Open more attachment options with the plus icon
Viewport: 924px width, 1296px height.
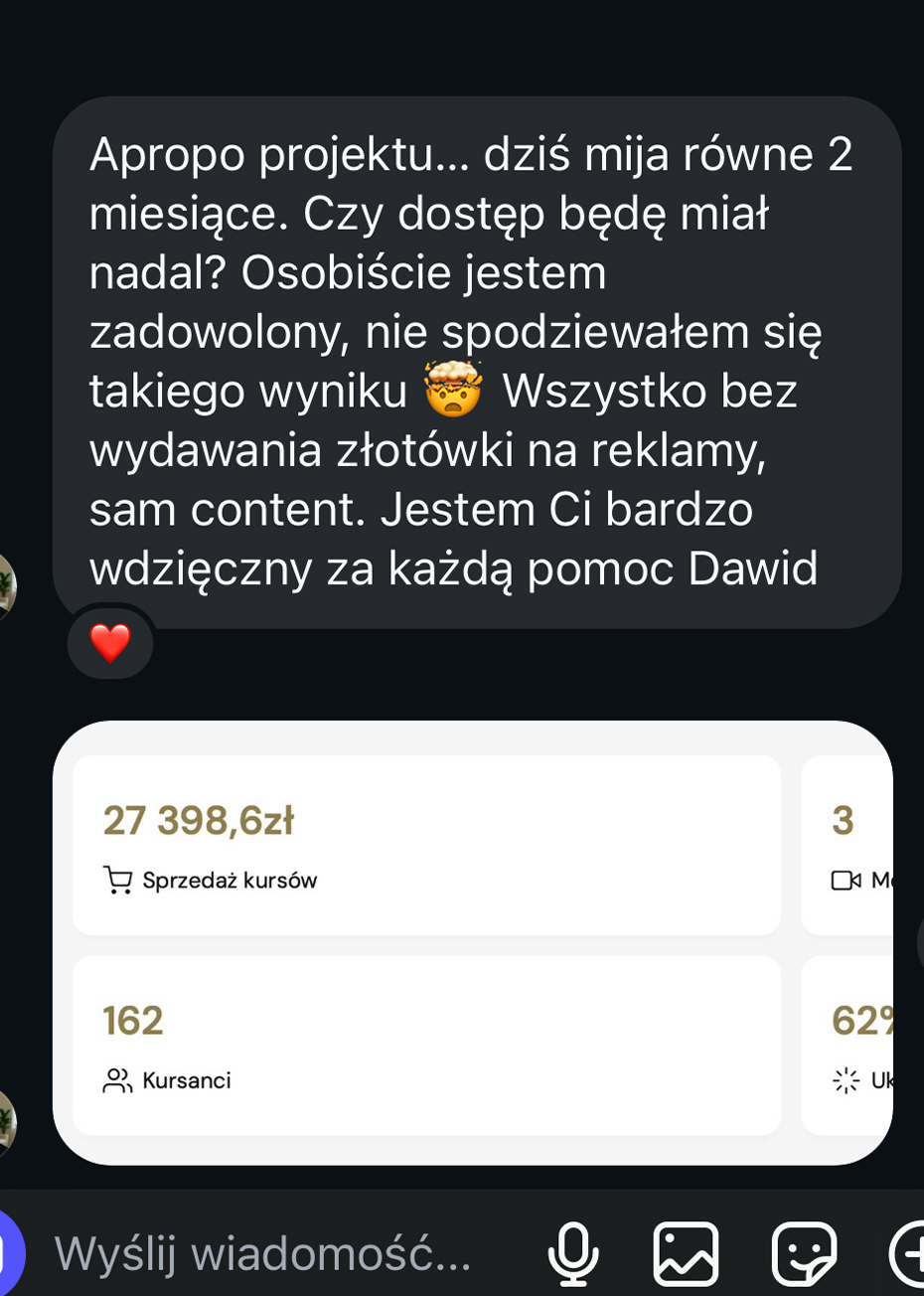tap(909, 1254)
